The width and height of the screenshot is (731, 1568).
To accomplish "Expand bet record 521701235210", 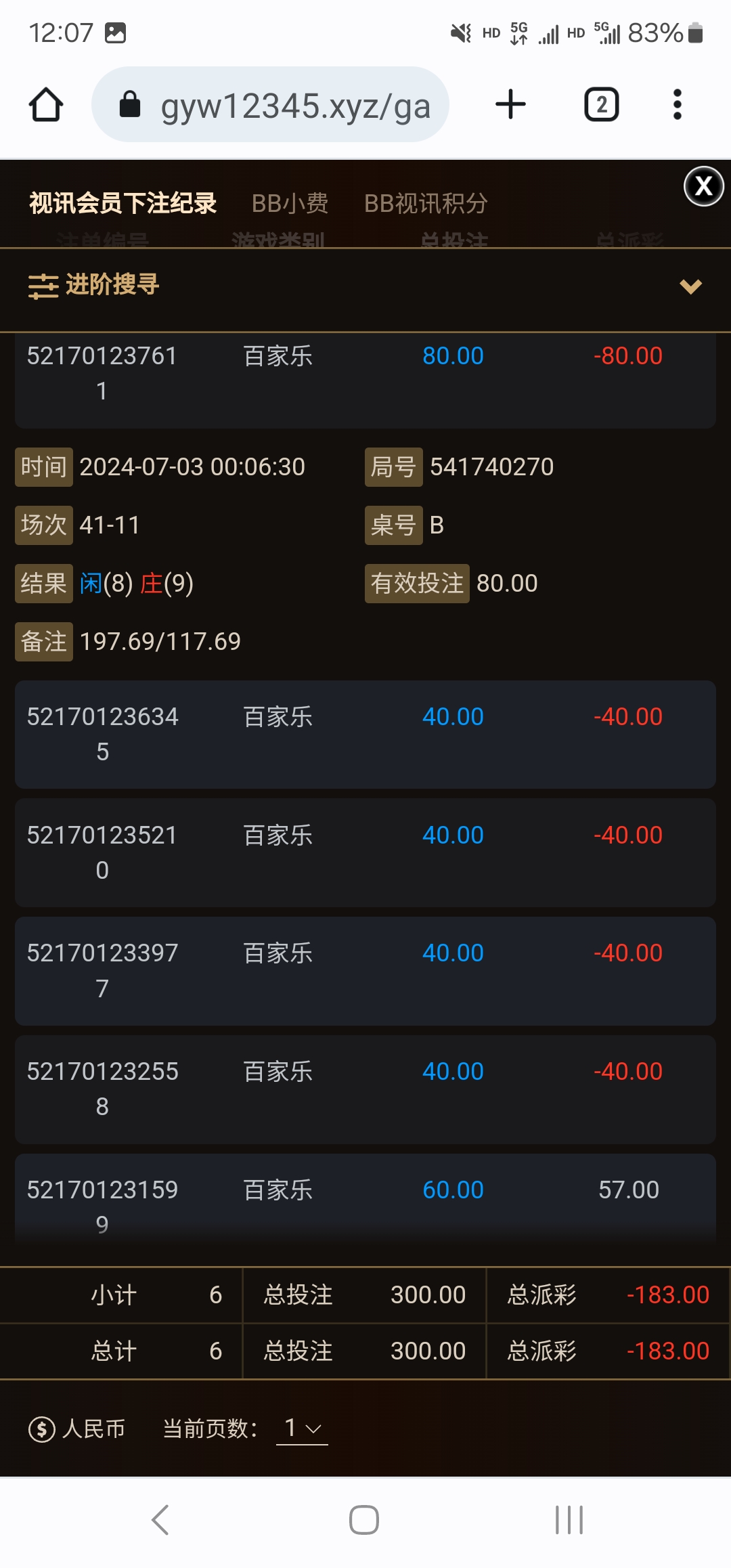I will [365, 852].
